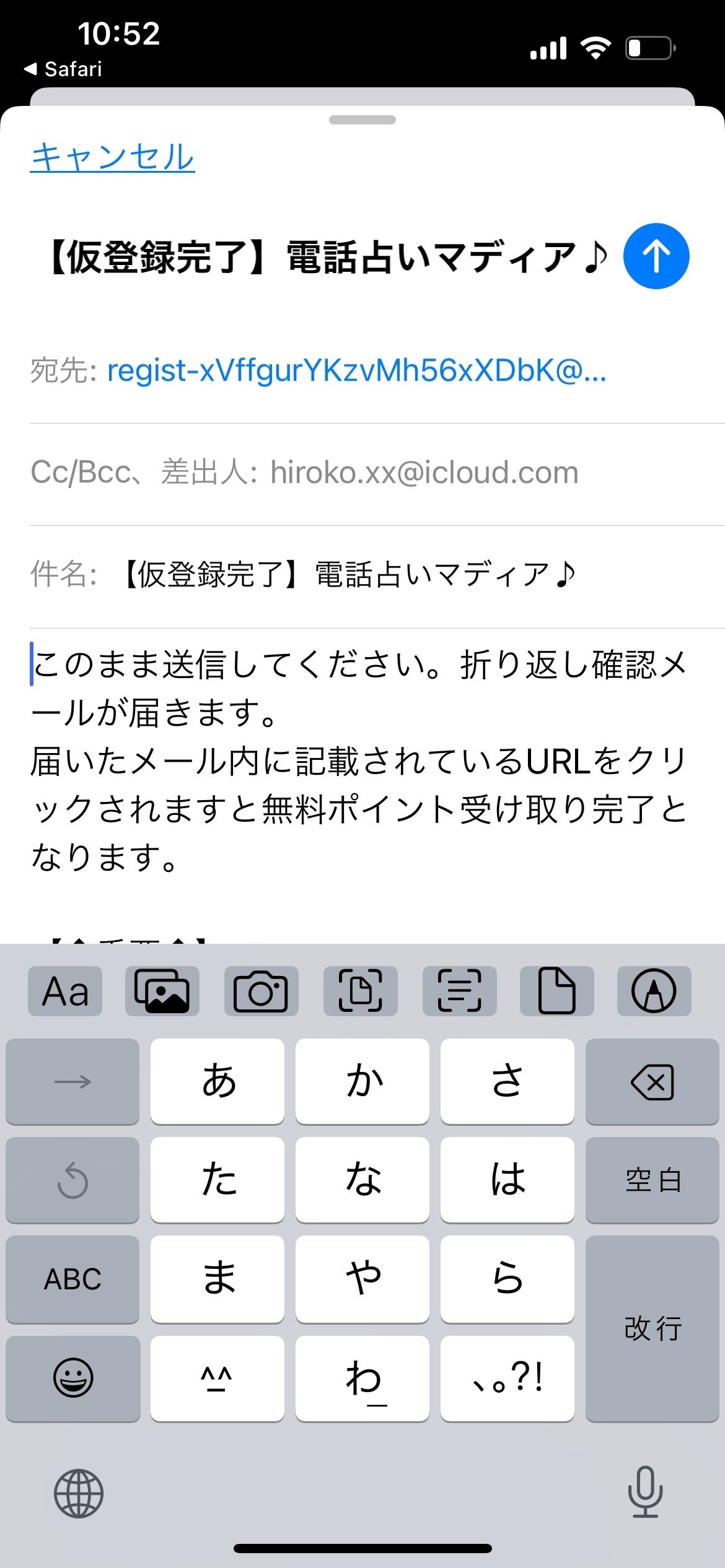The width and height of the screenshot is (725, 1568).
Task: Tap the 改行 return key
Action: click(652, 1329)
